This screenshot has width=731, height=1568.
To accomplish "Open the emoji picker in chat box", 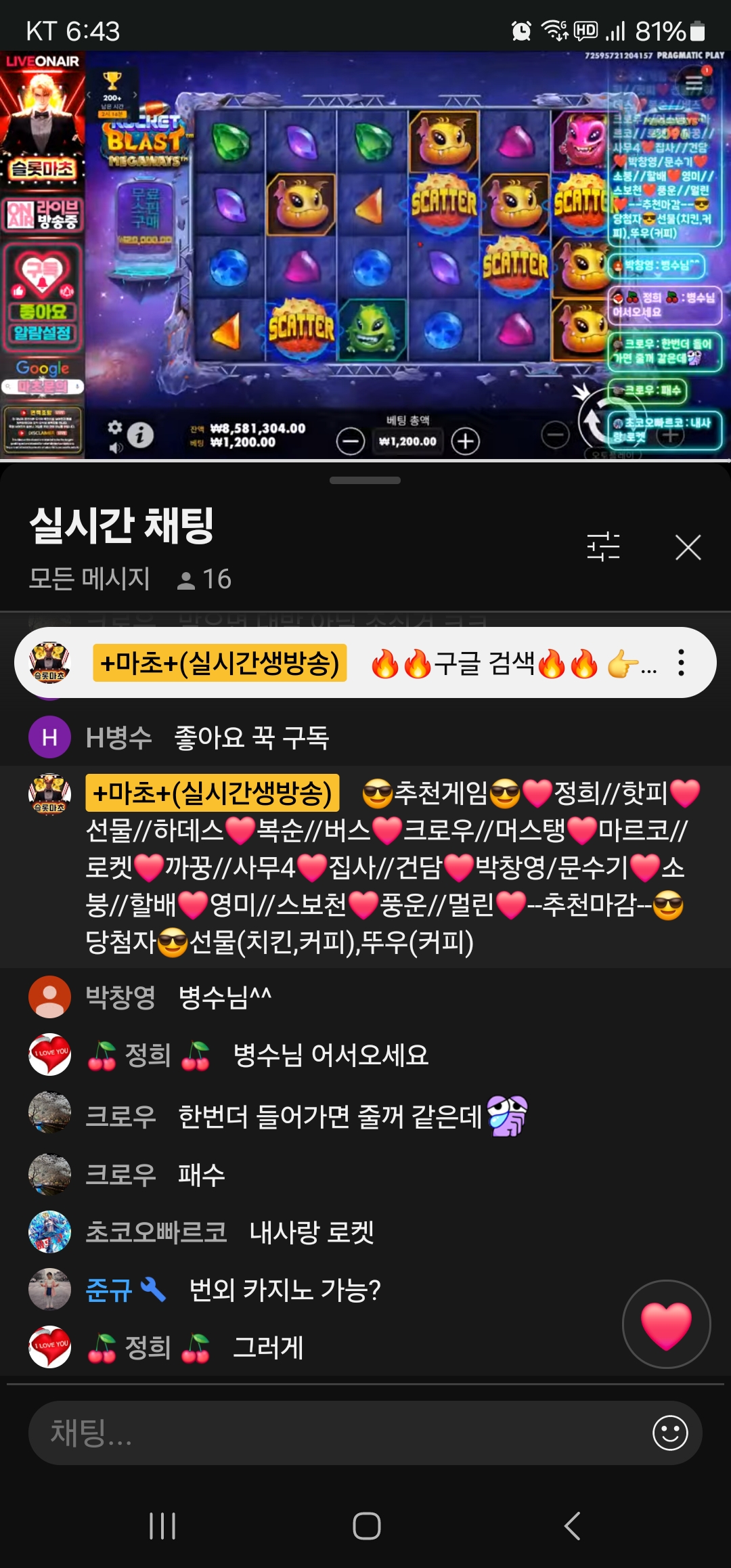I will pyautogui.click(x=669, y=1433).
